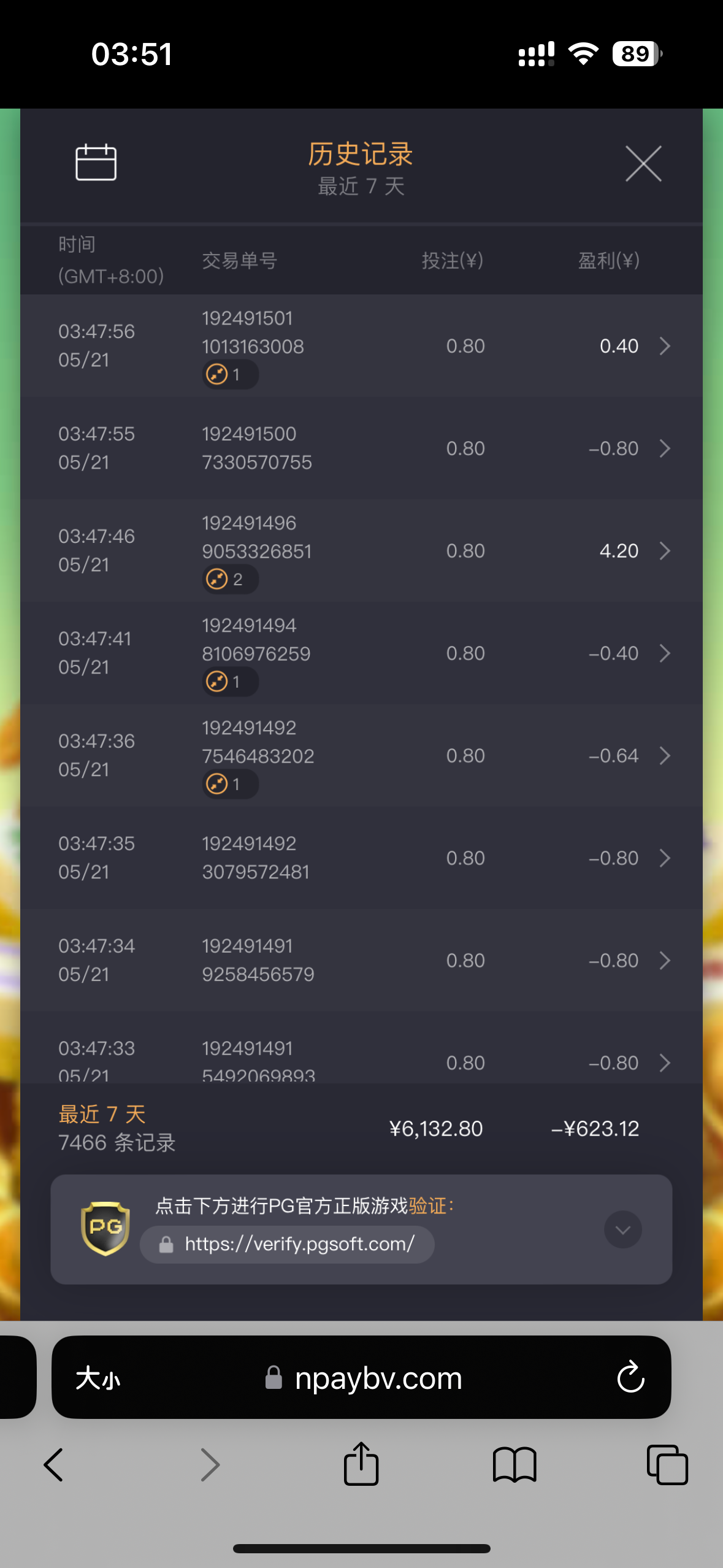The image size is (723, 1568).
Task: Close the history records panel
Action: click(x=643, y=164)
